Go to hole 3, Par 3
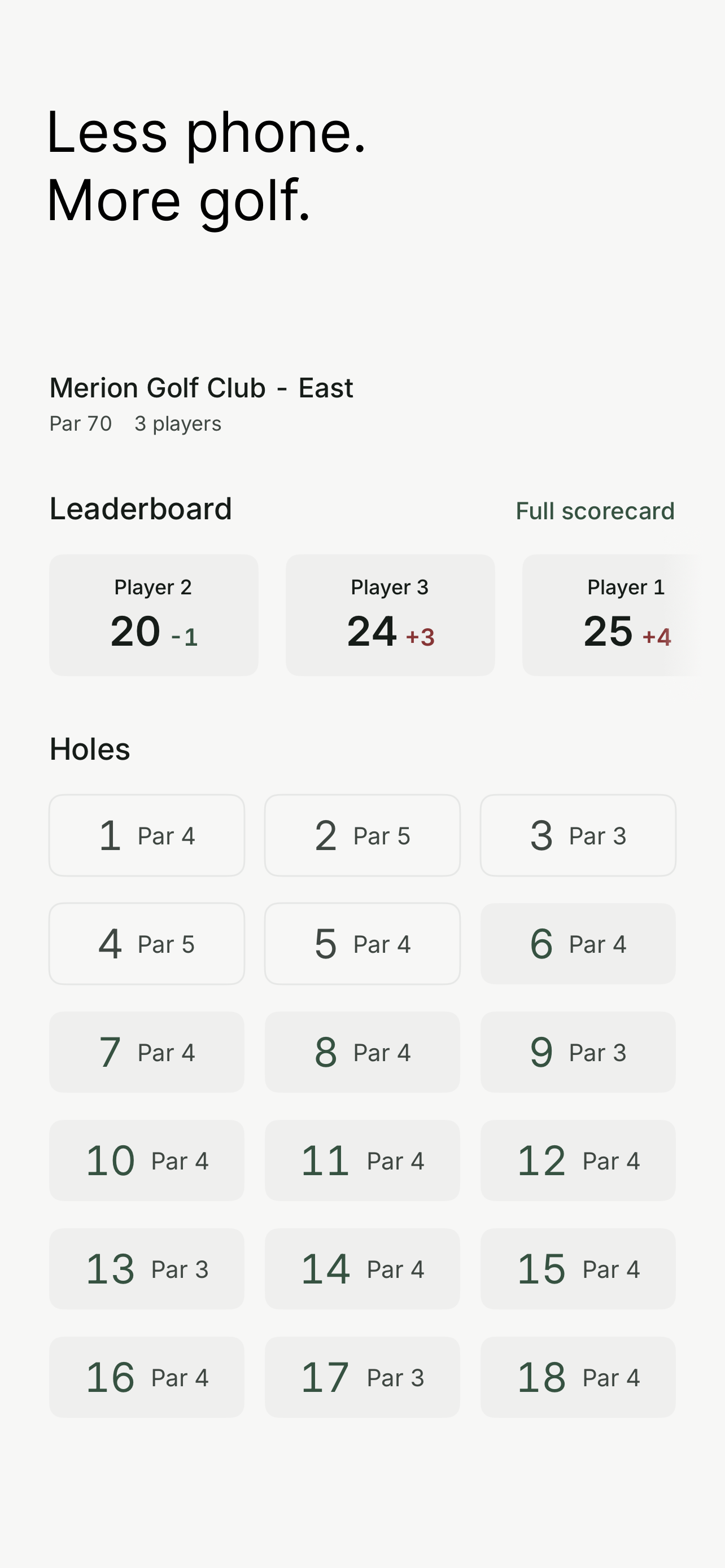 click(578, 835)
